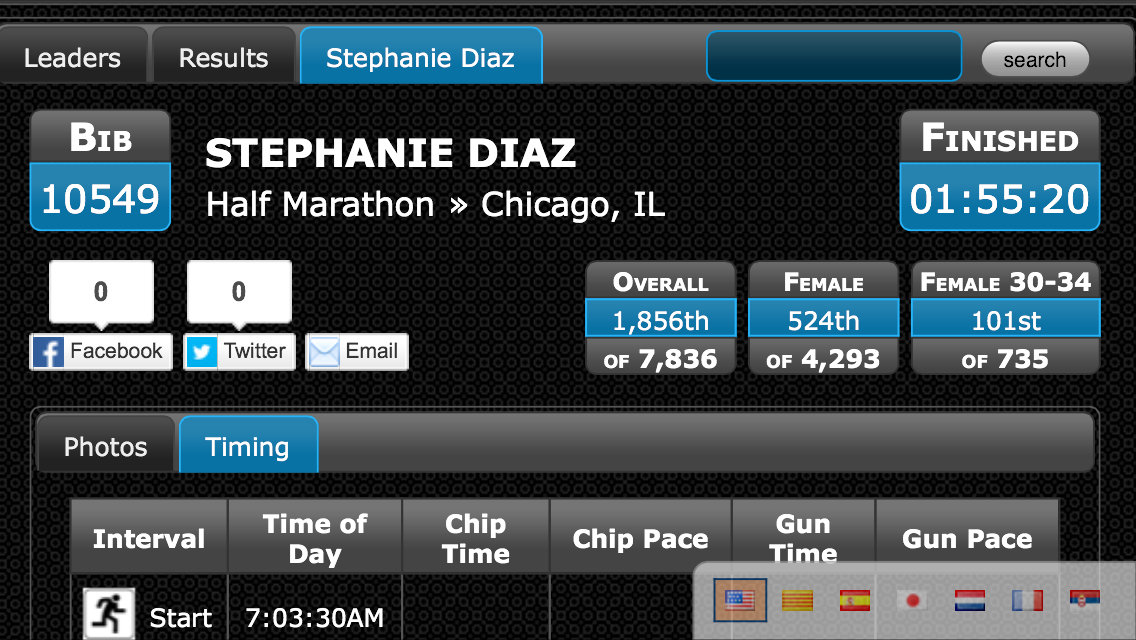Send result via Email
Image resolution: width=1136 pixels, height=640 pixels.
pos(357,352)
